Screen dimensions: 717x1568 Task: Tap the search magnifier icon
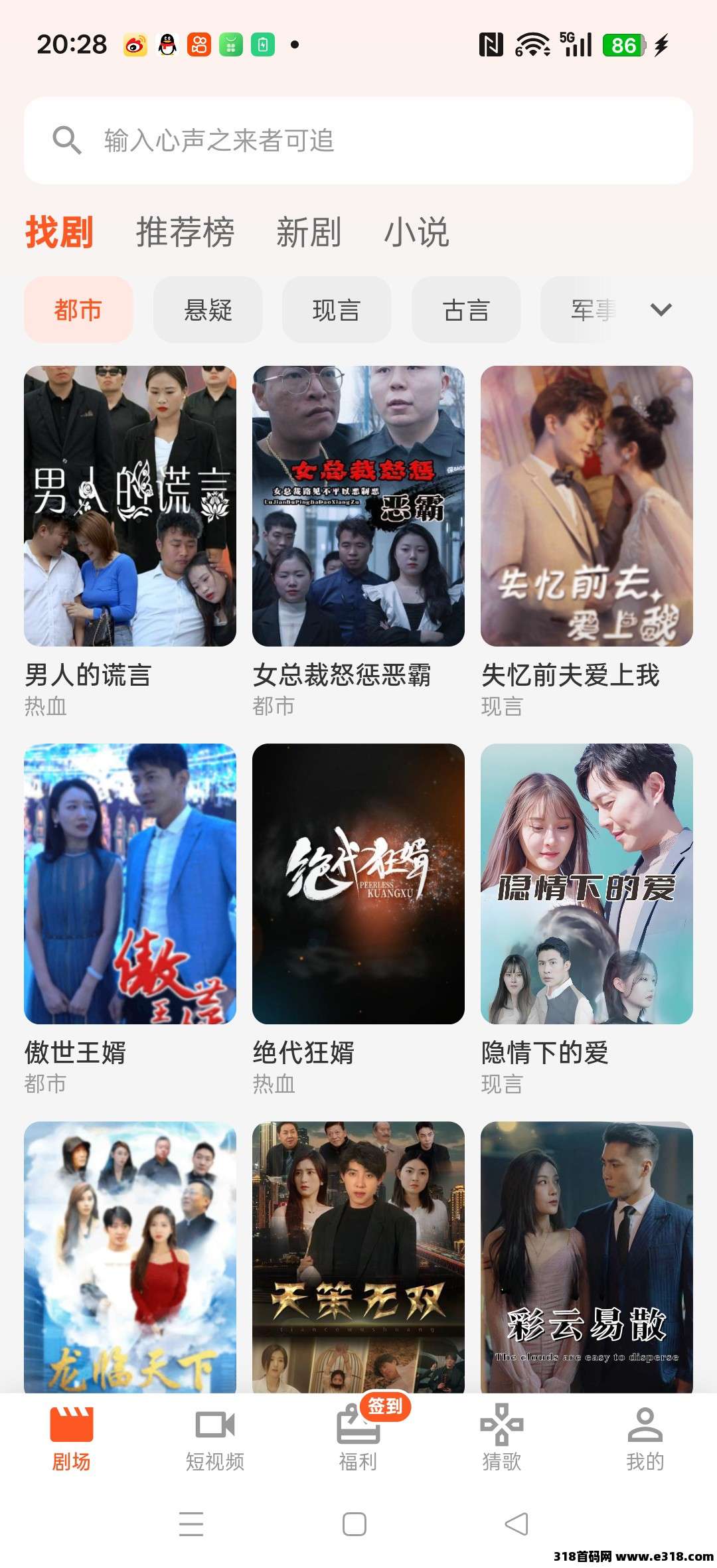point(66,140)
